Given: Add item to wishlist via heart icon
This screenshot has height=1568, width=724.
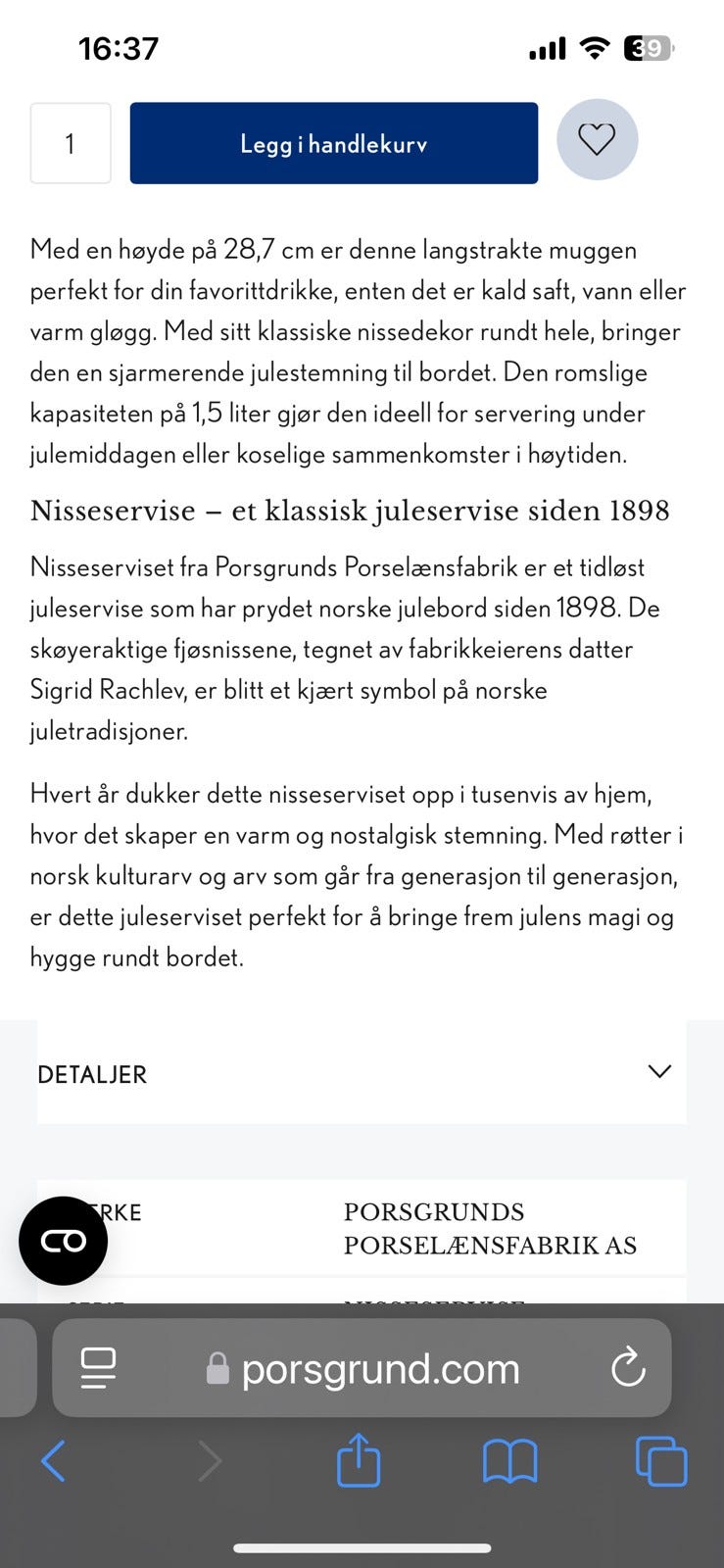Looking at the screenshot, I should point(597,141).
